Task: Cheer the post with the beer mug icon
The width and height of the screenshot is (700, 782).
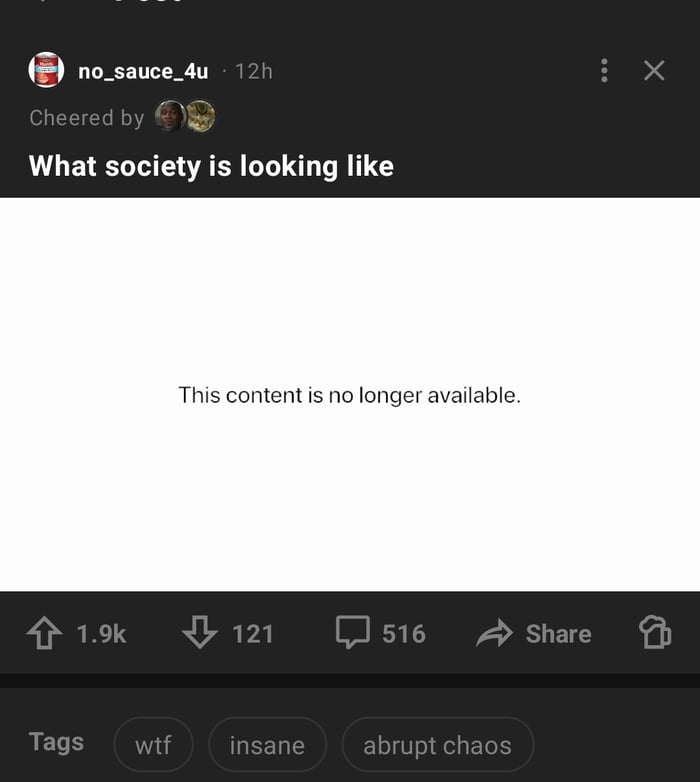Action: [x=655, y=633]
